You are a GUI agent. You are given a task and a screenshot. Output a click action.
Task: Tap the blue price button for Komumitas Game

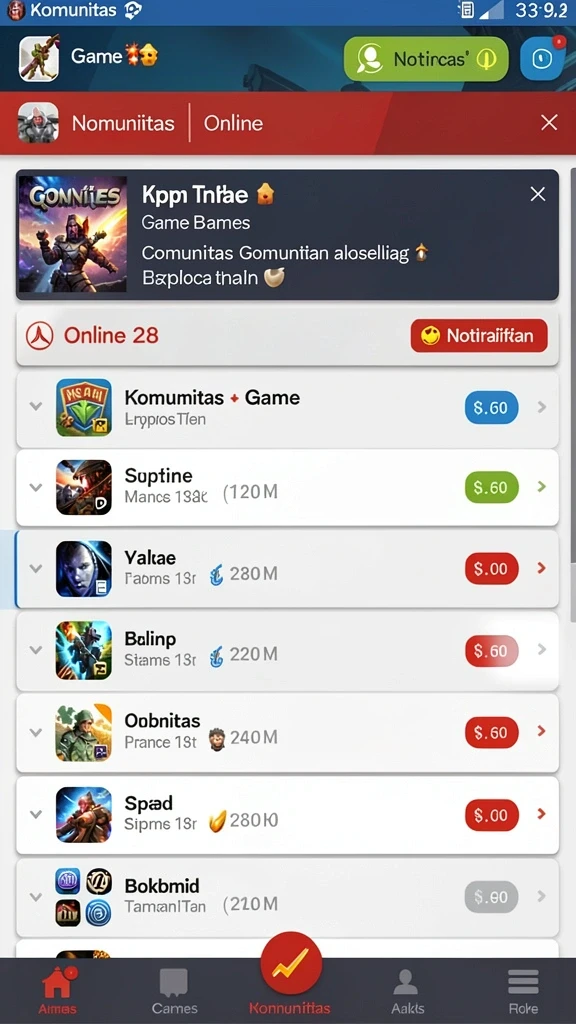point(492,408)
